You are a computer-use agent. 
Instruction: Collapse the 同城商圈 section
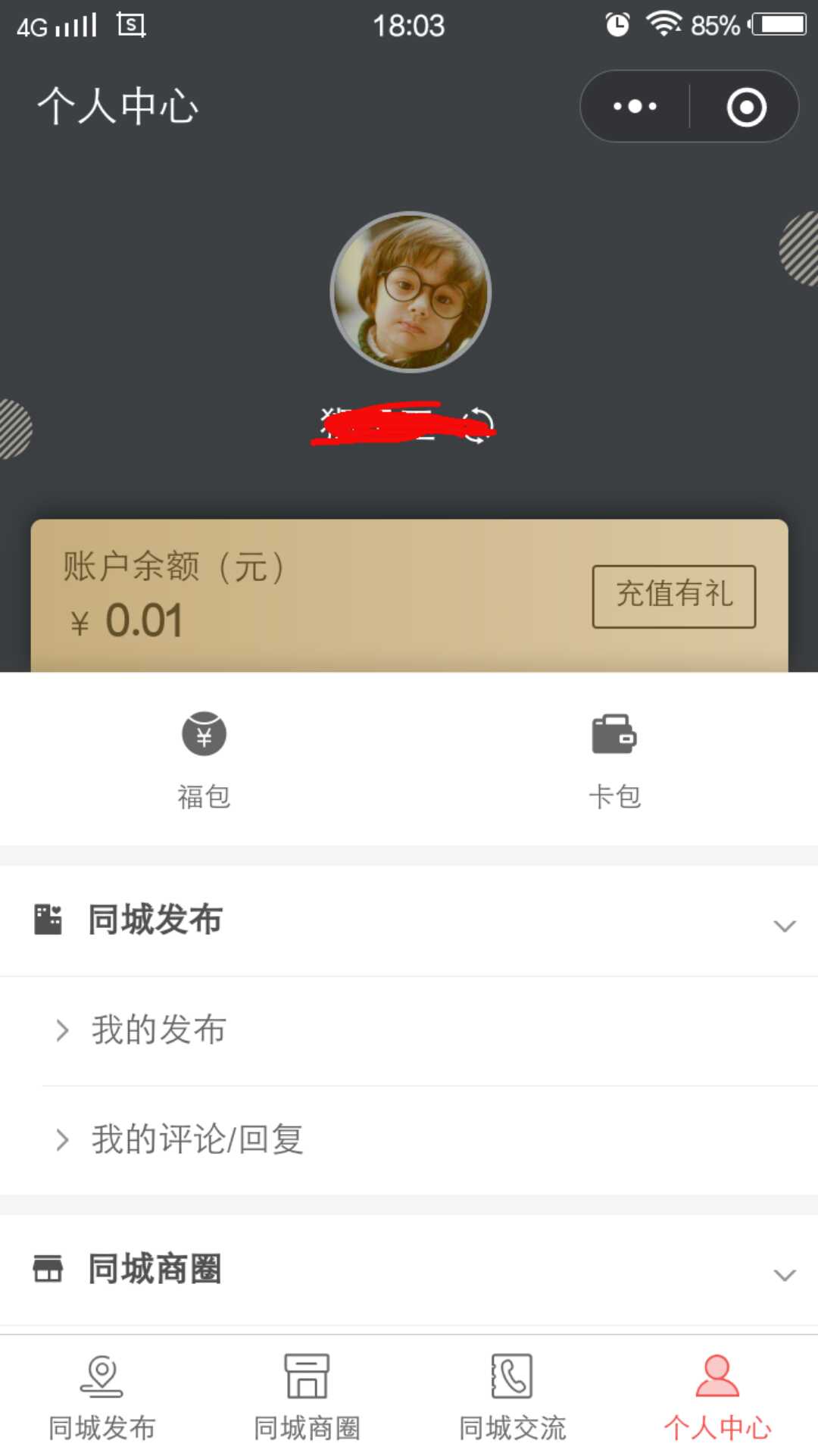784,1275
